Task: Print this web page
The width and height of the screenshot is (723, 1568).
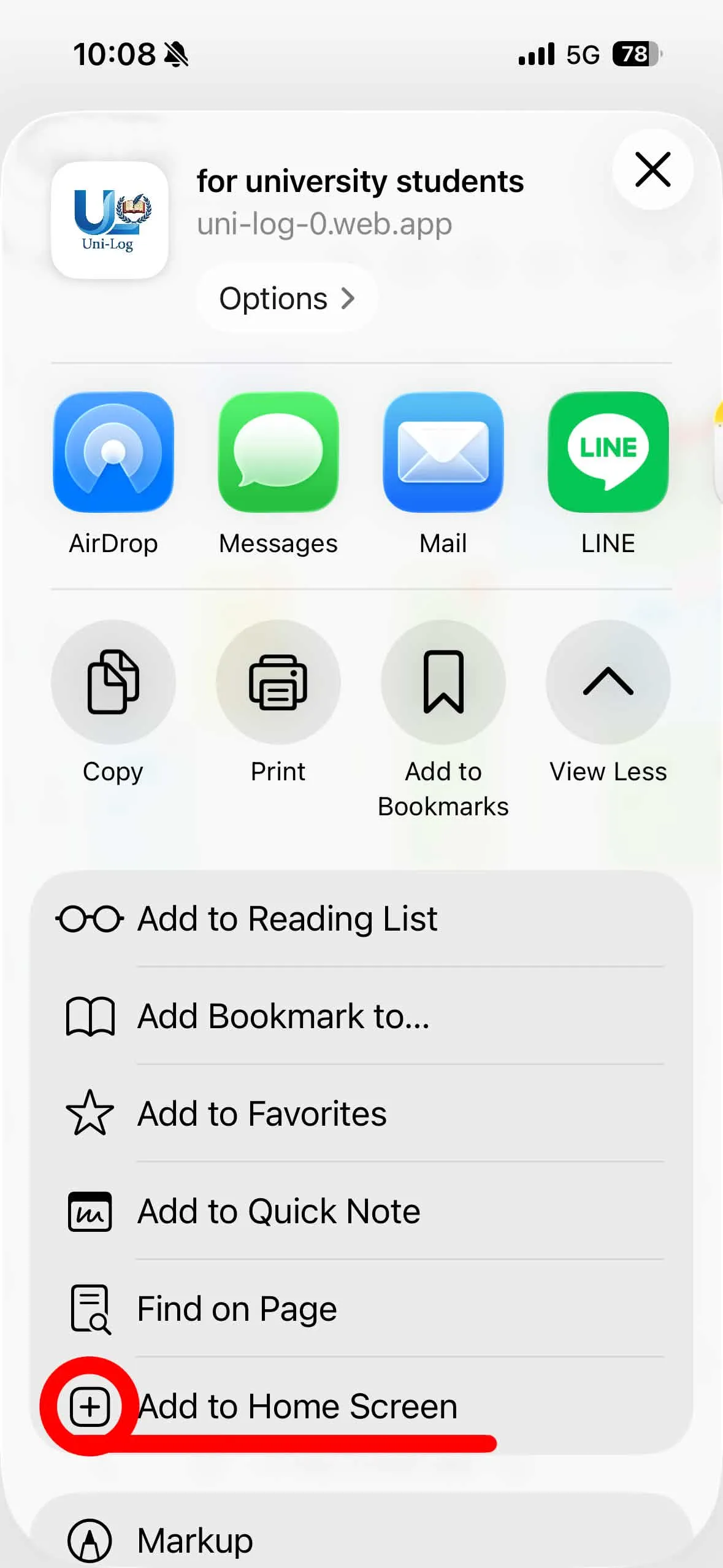Action: tap(278, 682)
